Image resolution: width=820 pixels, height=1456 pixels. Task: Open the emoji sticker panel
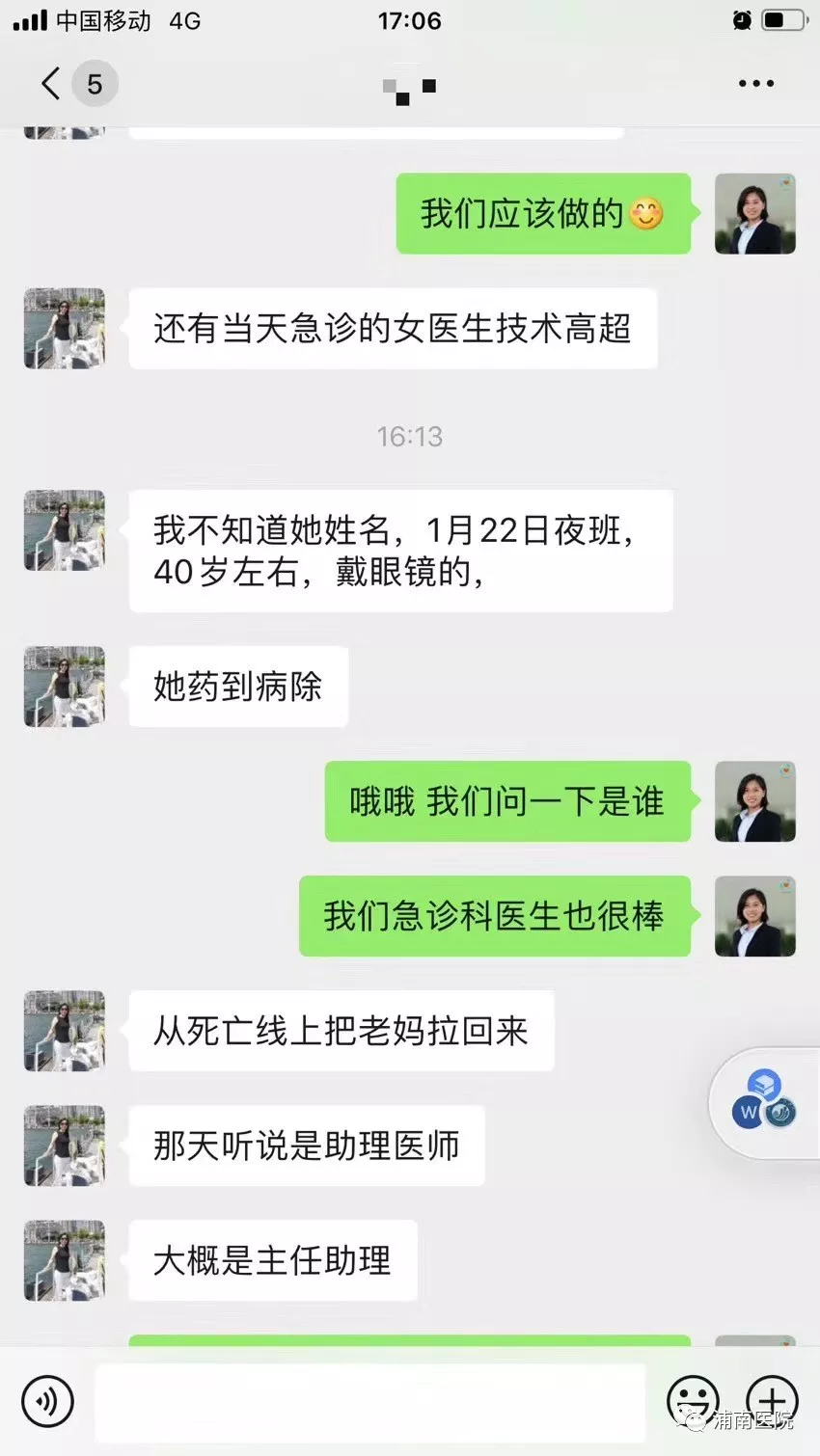693,1400
